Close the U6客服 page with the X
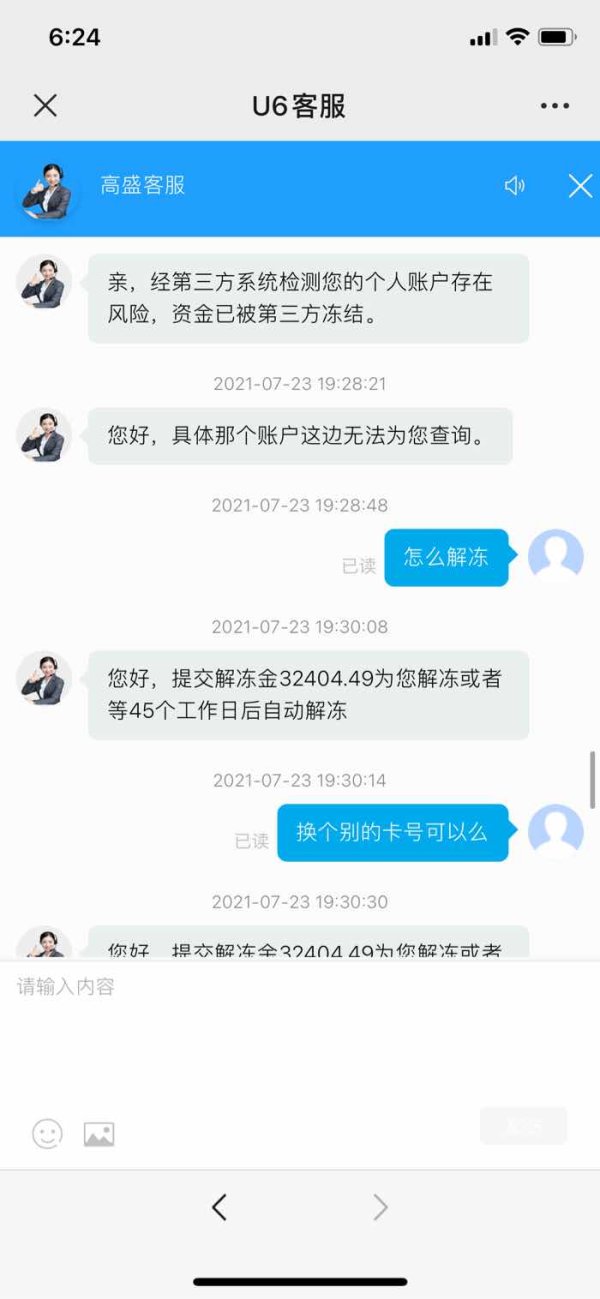Viewport: 600px width, 1299px height. tap(45, 106)
